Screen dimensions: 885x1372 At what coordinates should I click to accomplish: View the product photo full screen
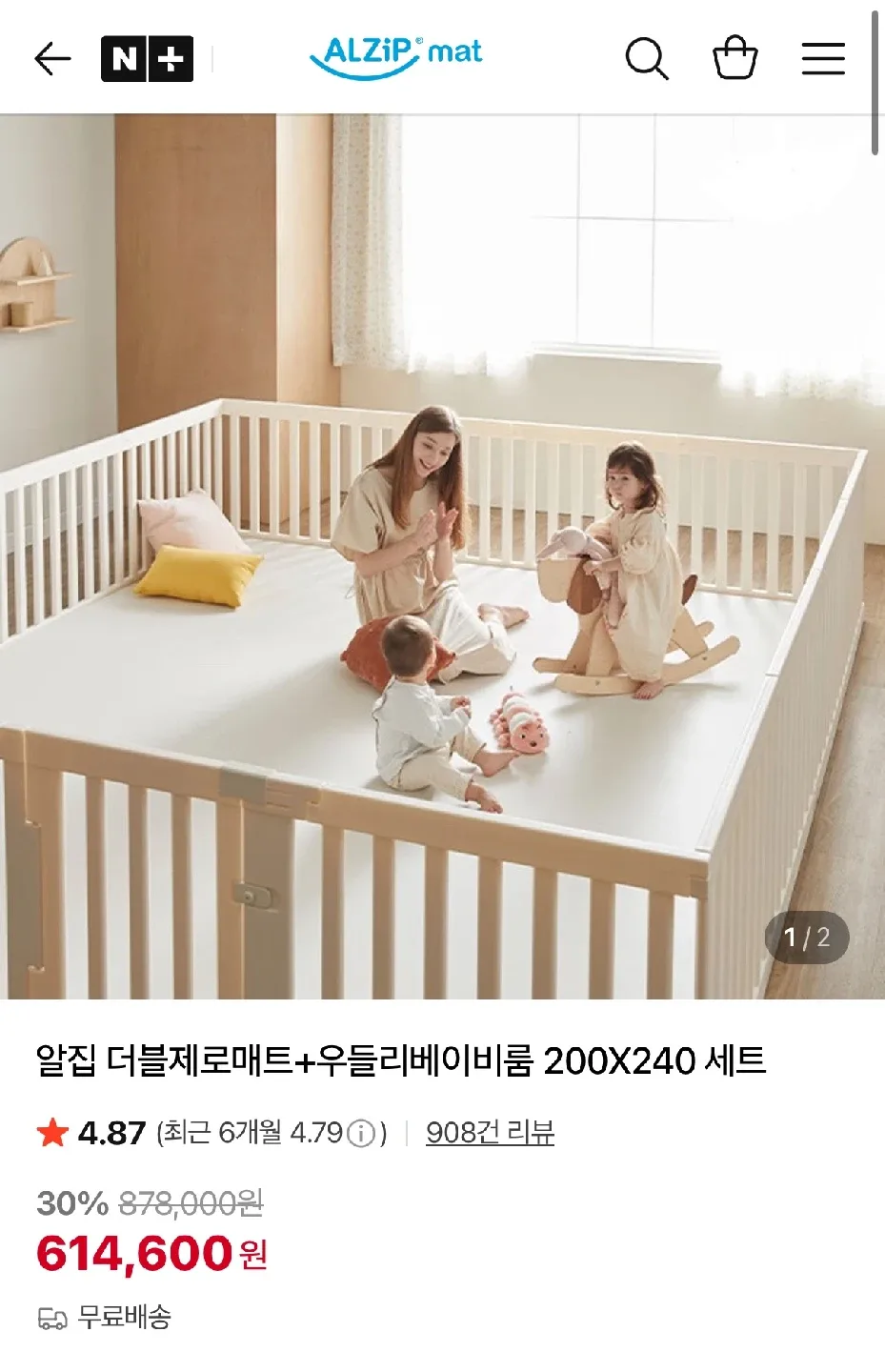click(x=442, y=557)
